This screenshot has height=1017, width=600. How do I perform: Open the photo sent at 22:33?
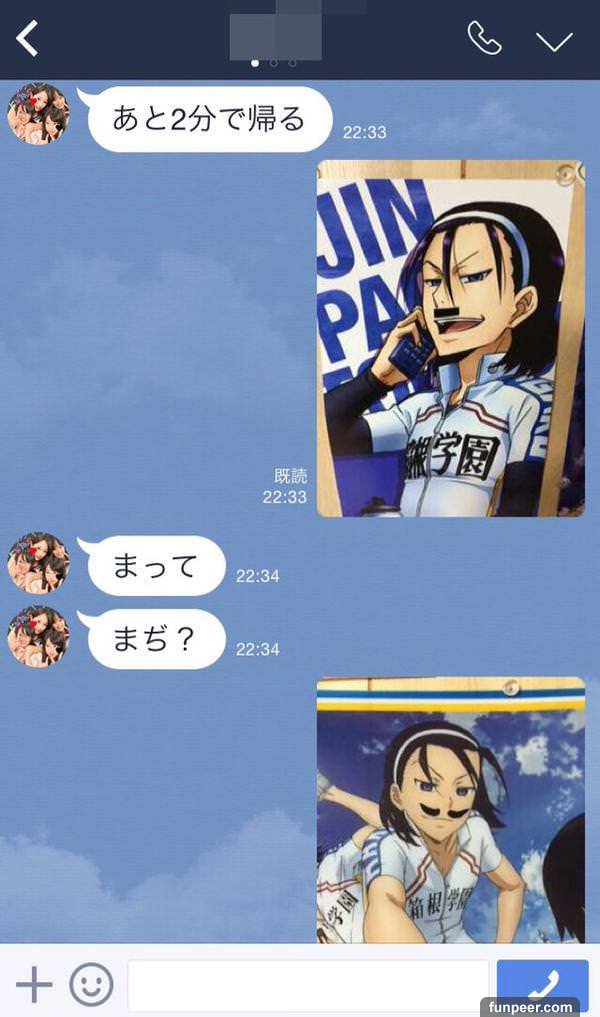[450, 338]
